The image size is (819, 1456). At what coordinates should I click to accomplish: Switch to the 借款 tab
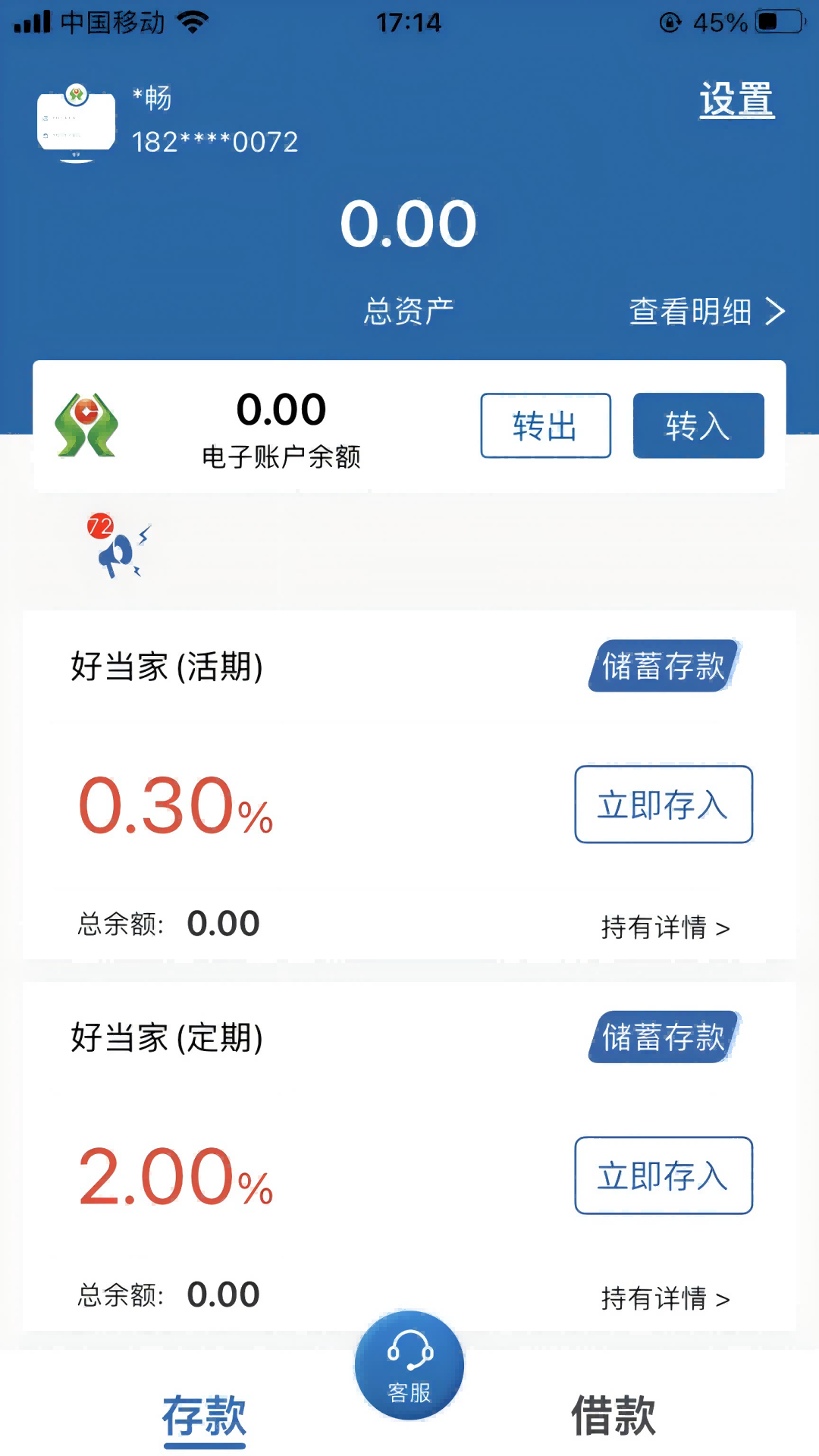(x=613, y=1415)
